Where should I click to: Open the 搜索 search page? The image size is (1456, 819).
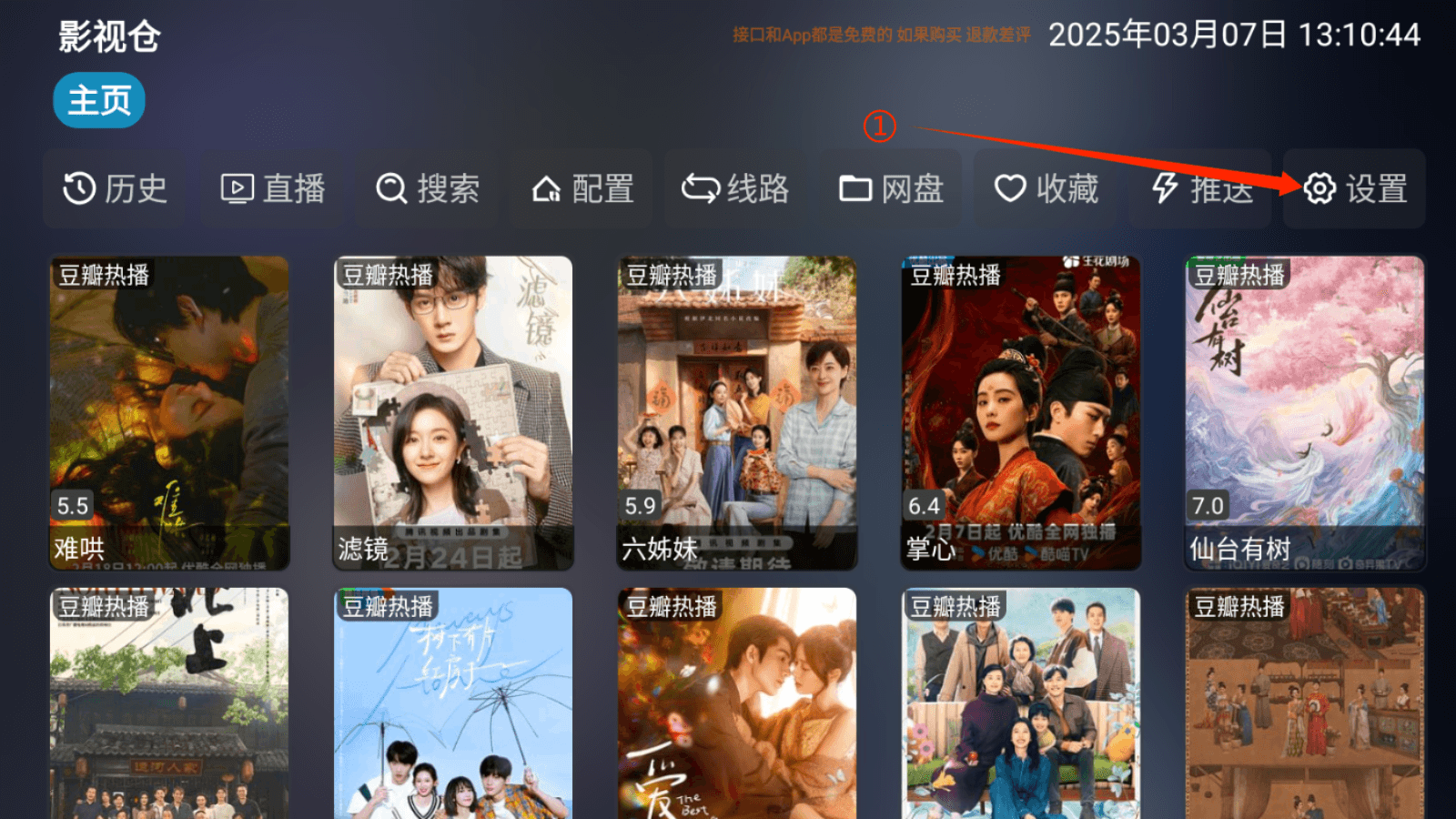428,189
